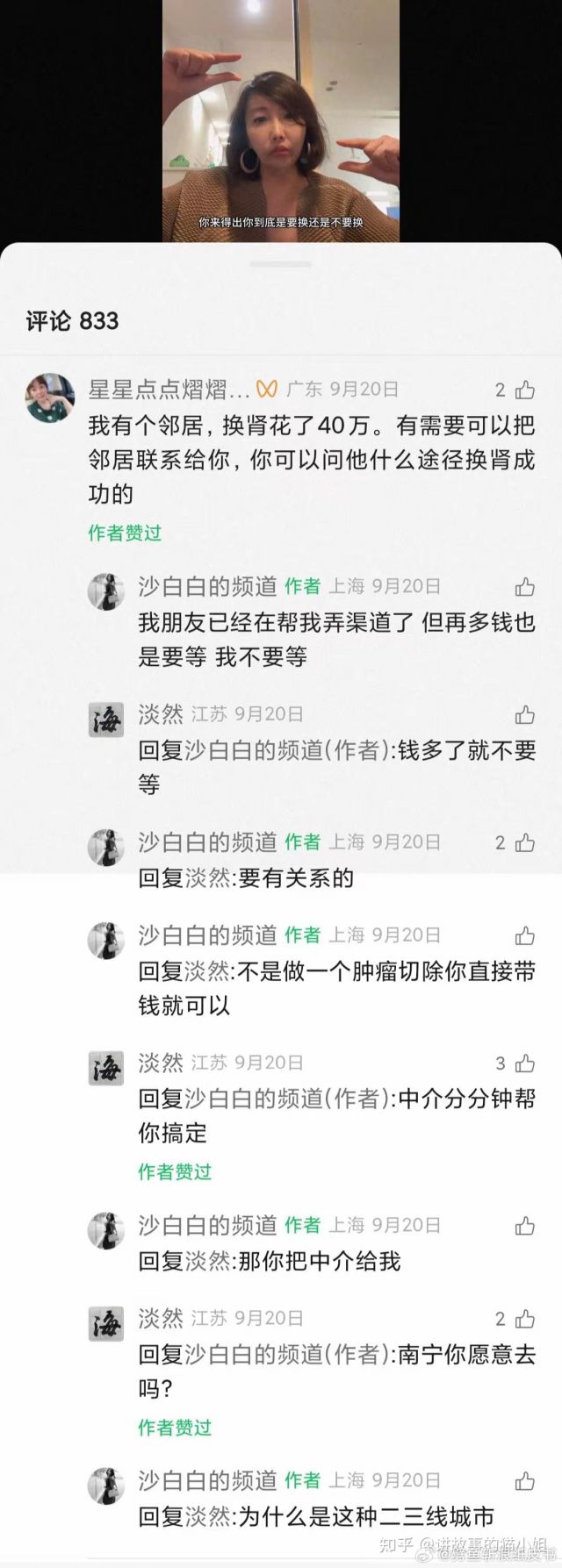Like the reply "要有关系的"
The image size is (562, 1568).
525,842
